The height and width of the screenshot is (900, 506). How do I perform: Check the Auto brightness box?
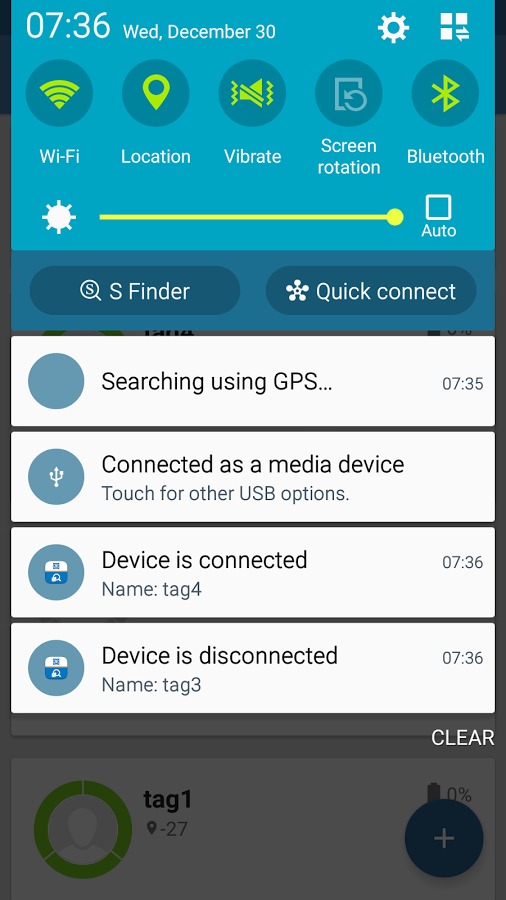438,207
